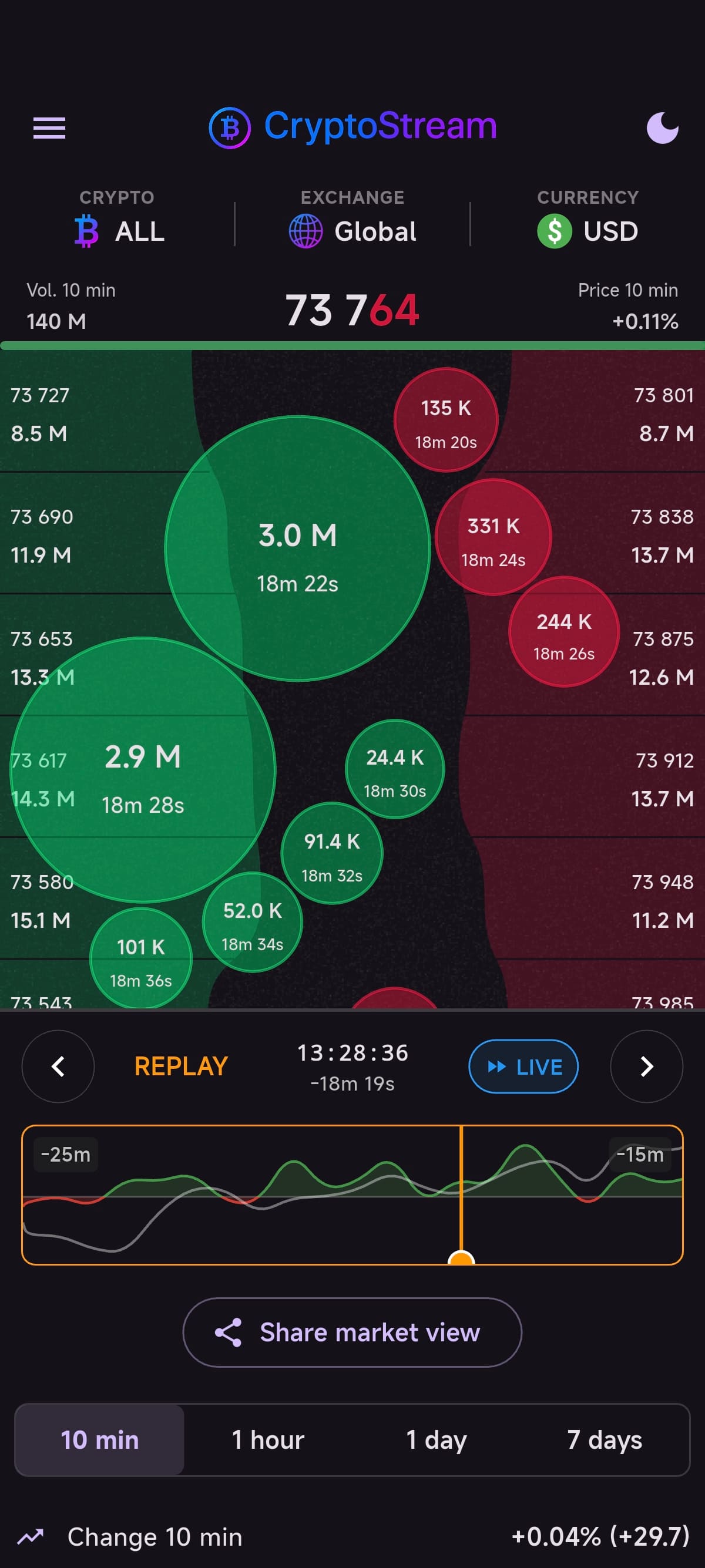Open the hamburger navigation menu

tap(49, 128)
